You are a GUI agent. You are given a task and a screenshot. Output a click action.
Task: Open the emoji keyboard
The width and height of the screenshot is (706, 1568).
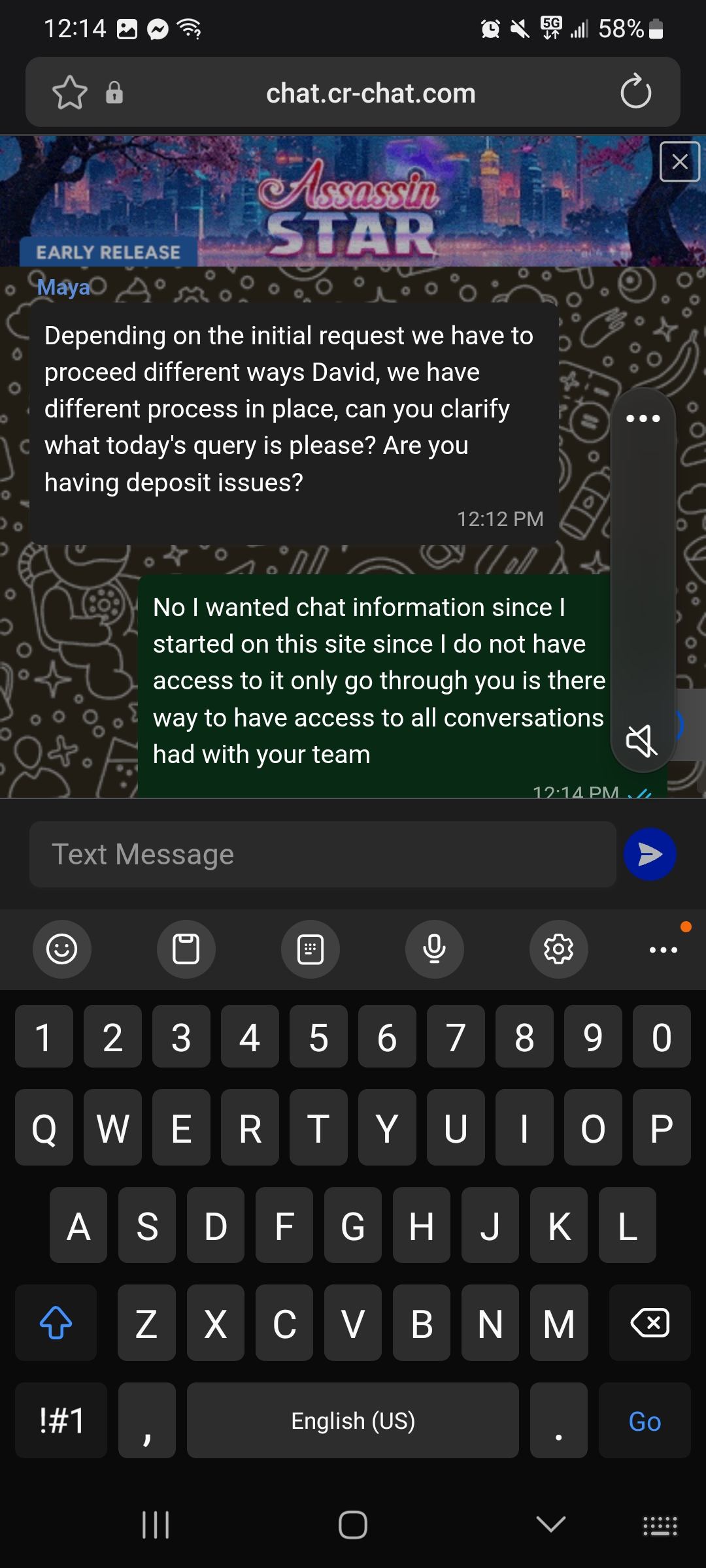[62, 949]
